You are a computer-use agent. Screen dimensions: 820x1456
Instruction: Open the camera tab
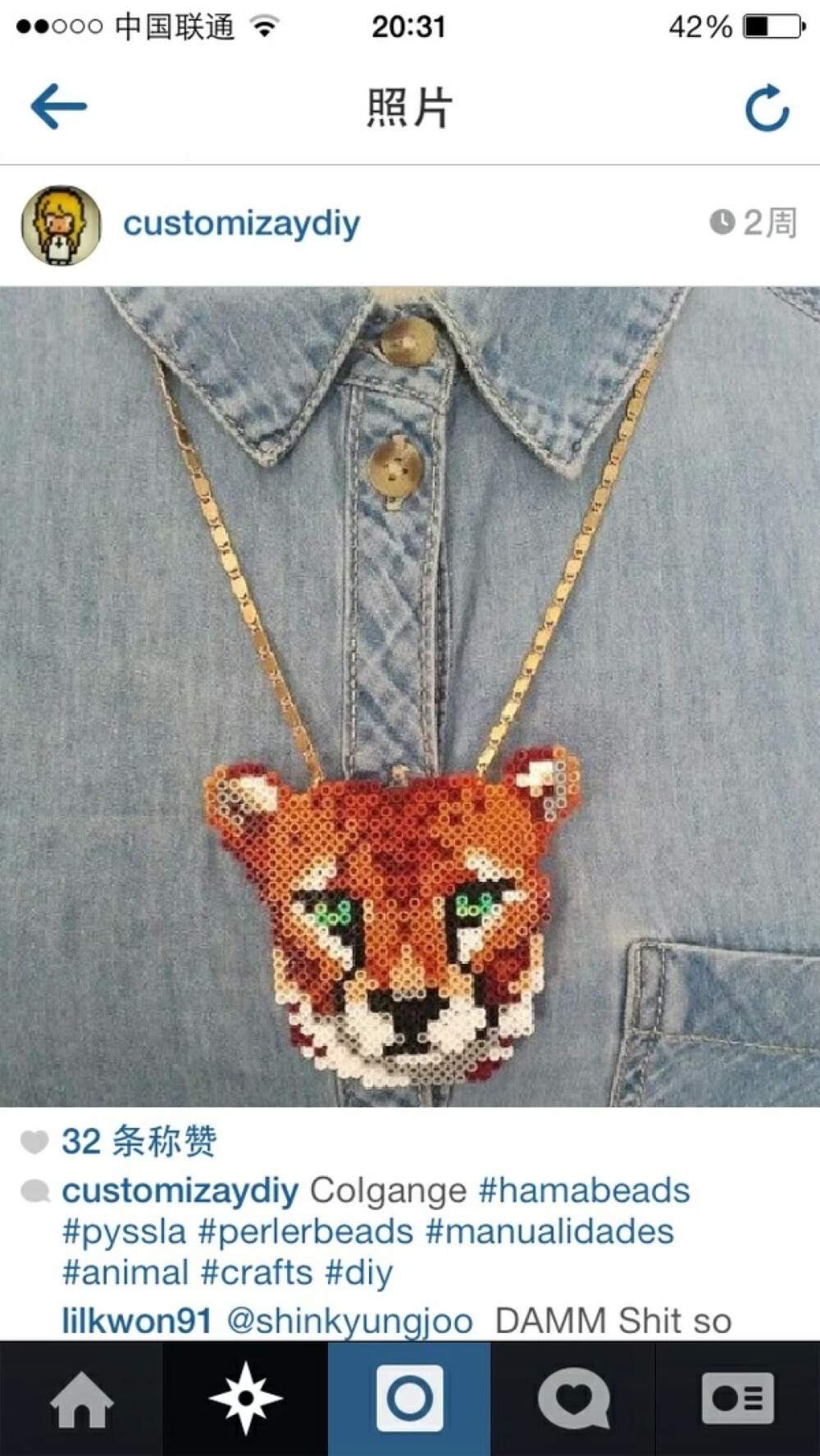(x=409, y=1399)
